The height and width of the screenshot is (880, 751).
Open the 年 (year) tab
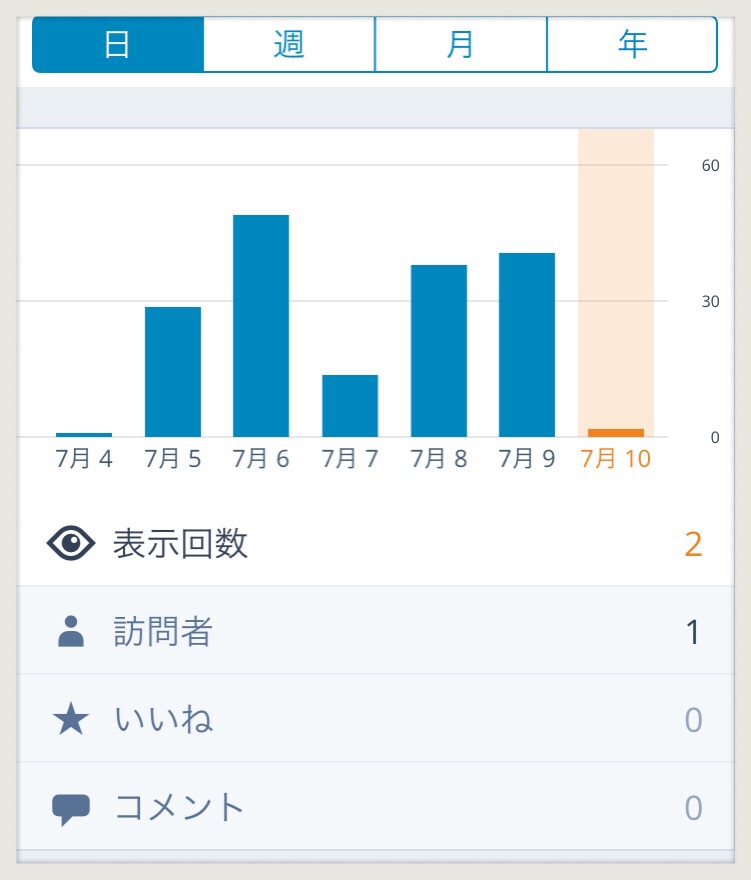(x=632, y=45)
